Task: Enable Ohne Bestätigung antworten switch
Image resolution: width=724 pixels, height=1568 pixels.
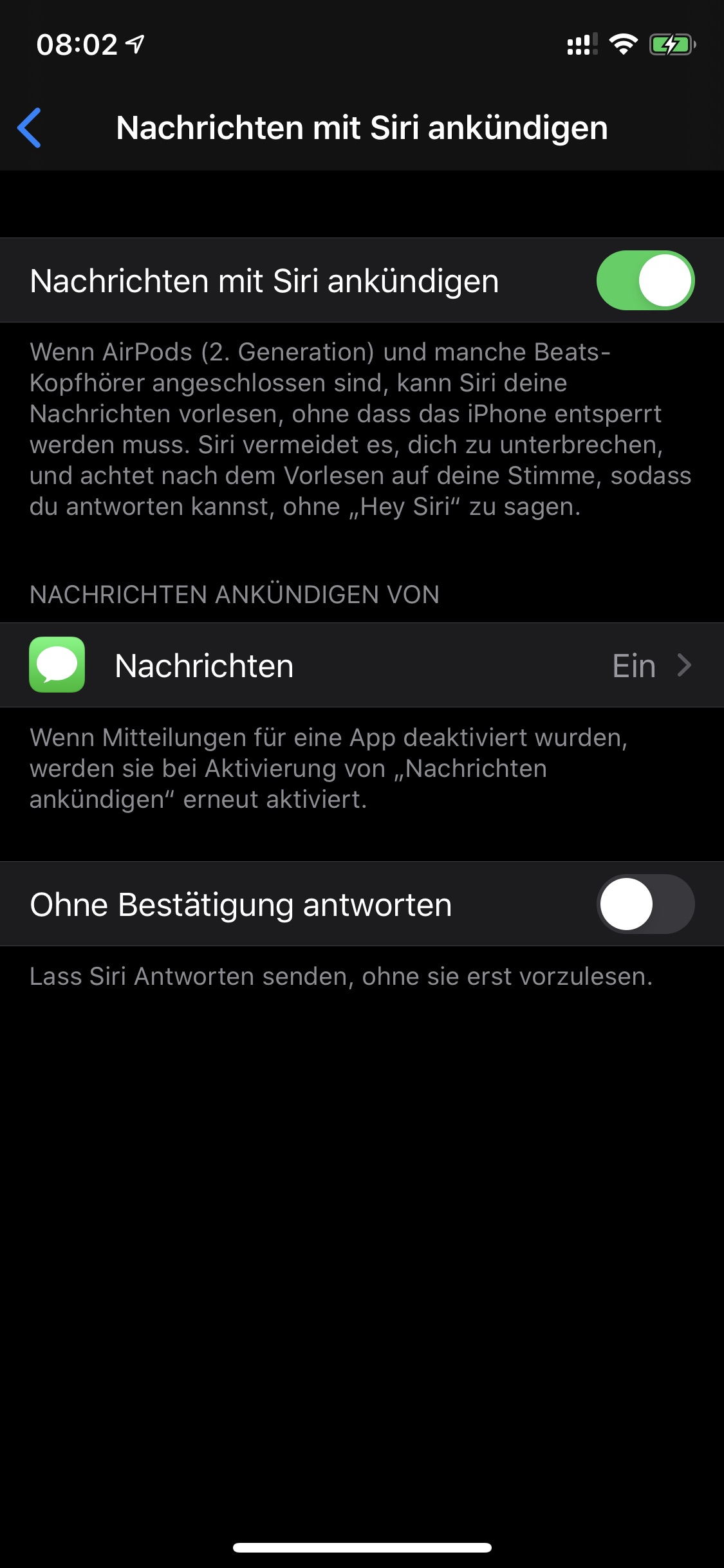Action: [x=645, y=904]
